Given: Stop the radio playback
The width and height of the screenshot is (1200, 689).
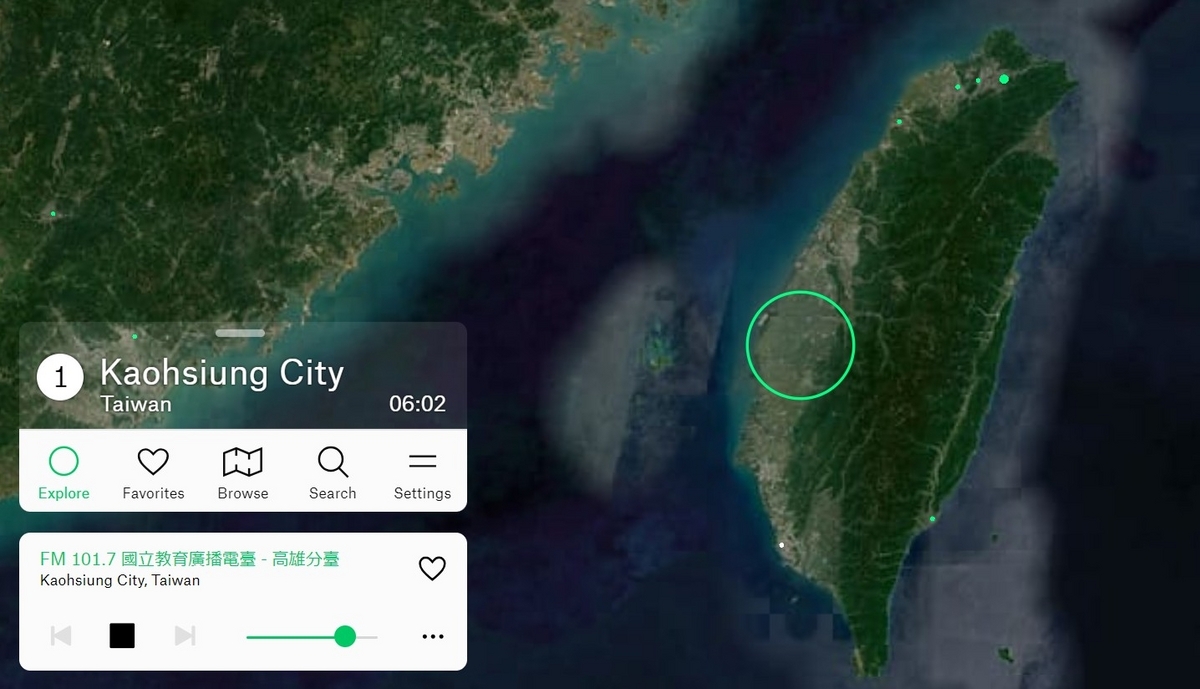Looking at the screenshot, I should point(122,635).
